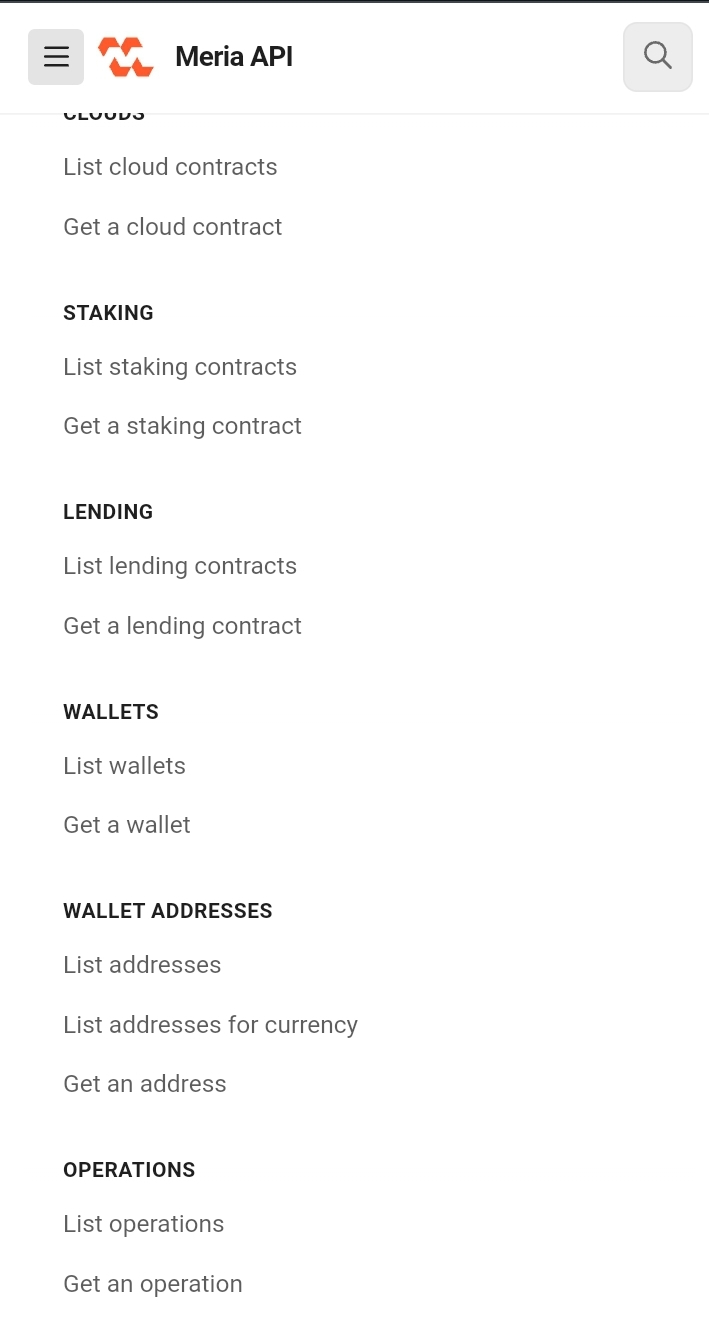Open List wallets page
This screenshot has height=1331, width=709.
click(x=124, y=766)
